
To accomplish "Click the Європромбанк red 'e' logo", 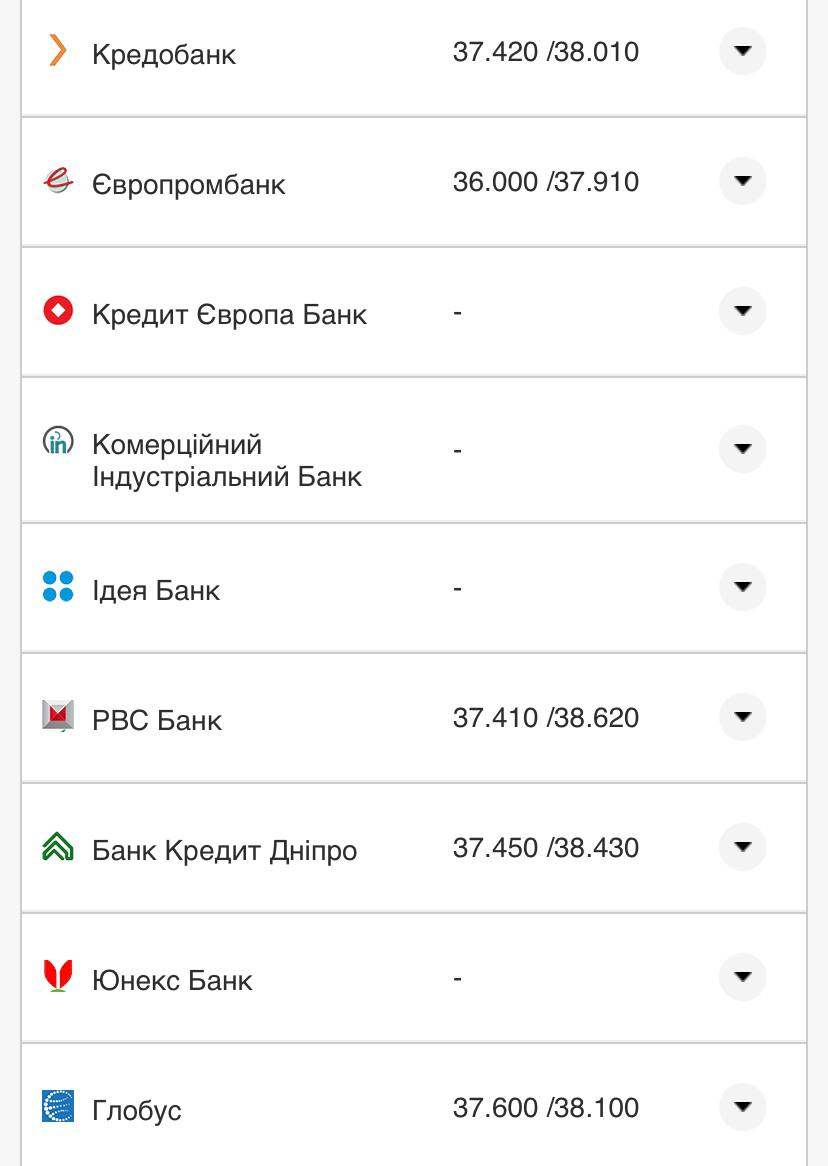I will click(x=59, y=182).
